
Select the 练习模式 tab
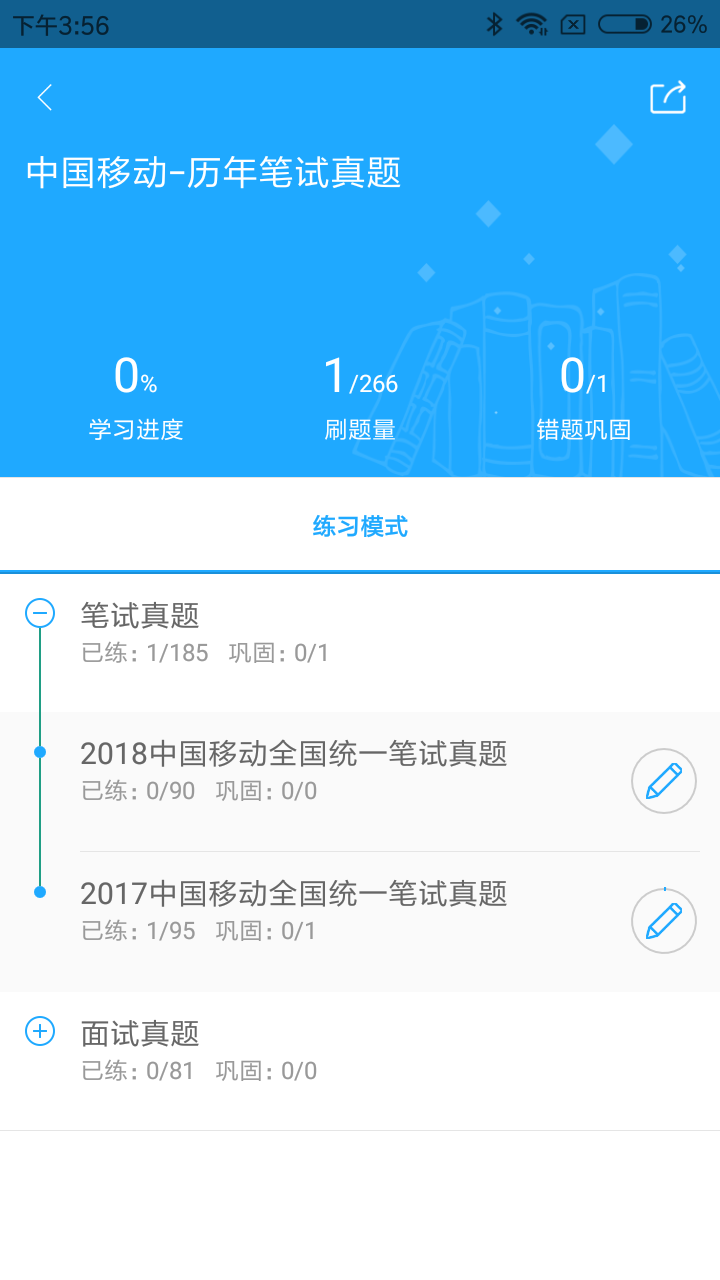(x=360, y=526)
